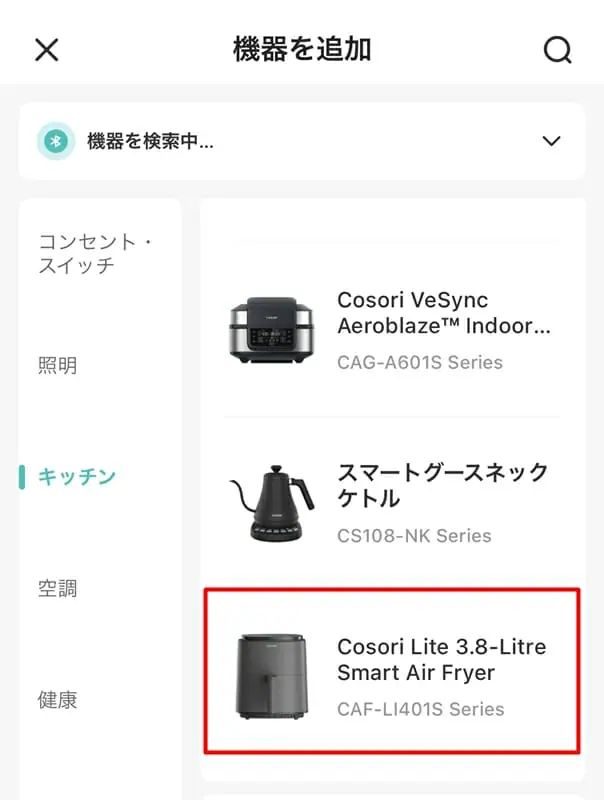
Task: Select the スマートグースネックケトル device
Action: click(x=391, y=503)
